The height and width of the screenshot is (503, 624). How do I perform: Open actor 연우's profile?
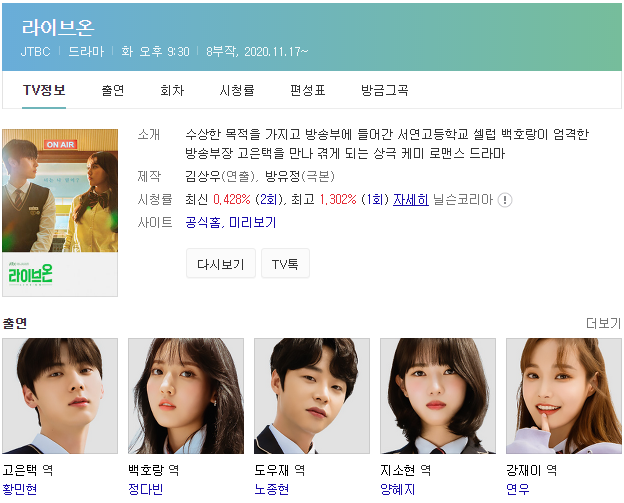point(517,489)
